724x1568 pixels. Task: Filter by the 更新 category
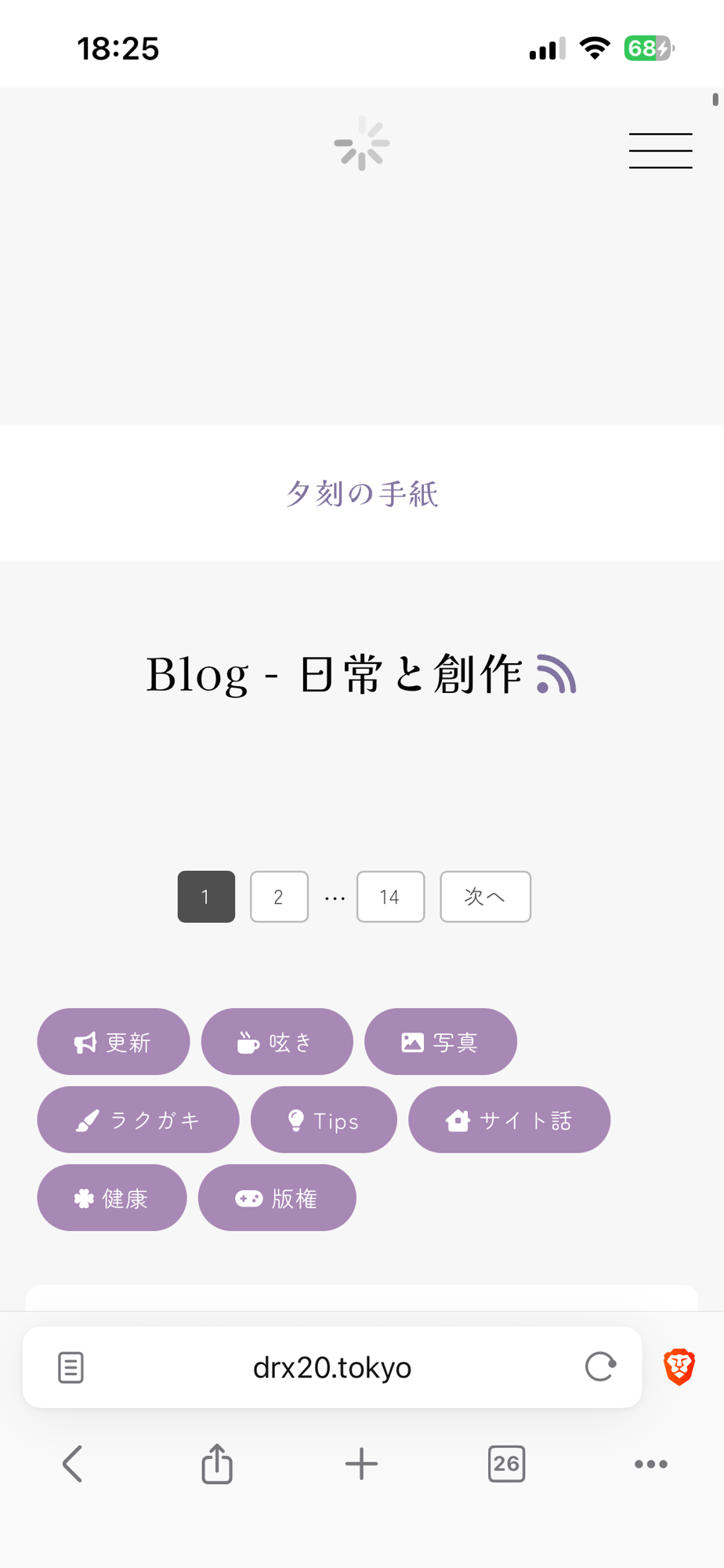tap(114, 1041)
